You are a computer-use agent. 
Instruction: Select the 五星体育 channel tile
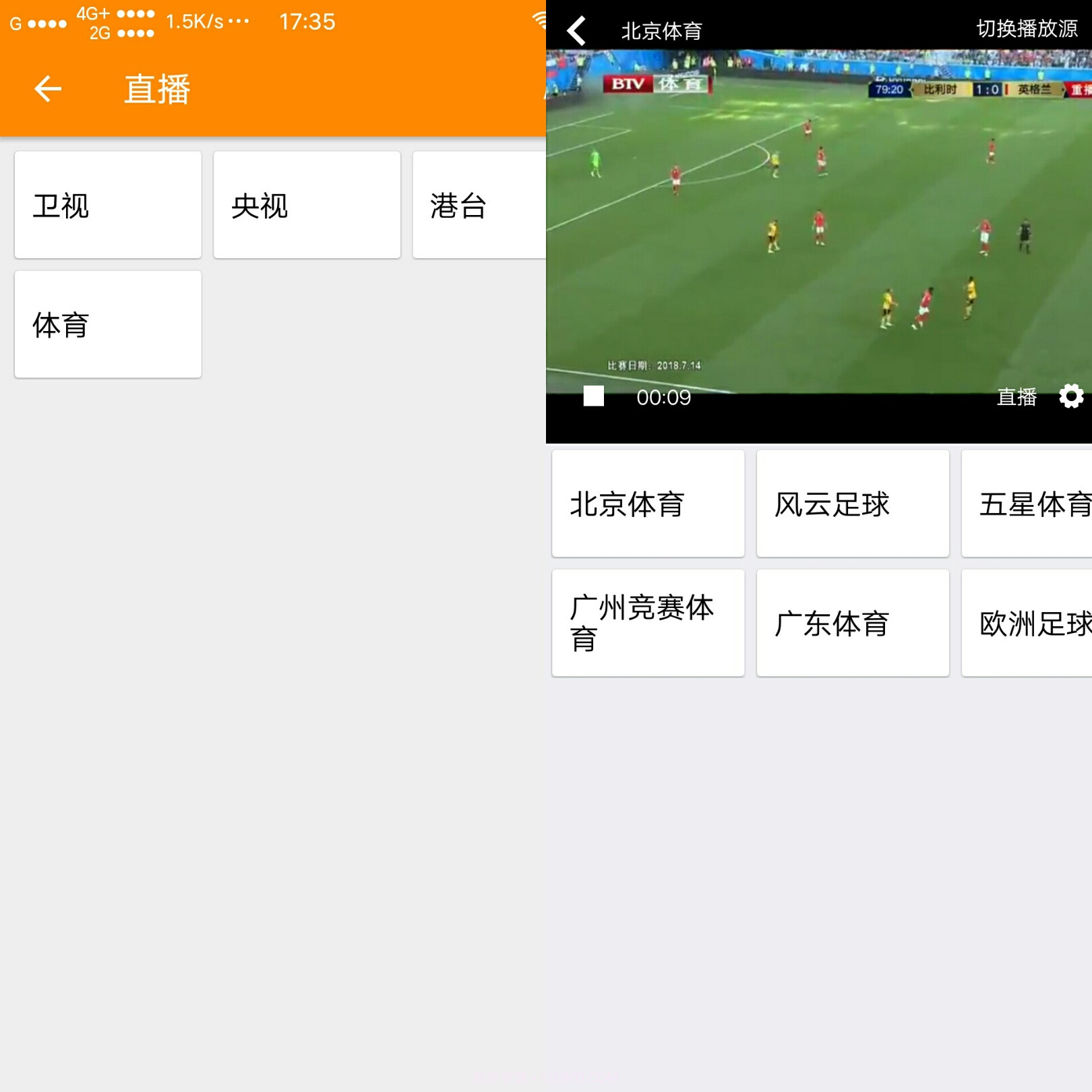pos(1028,504)
